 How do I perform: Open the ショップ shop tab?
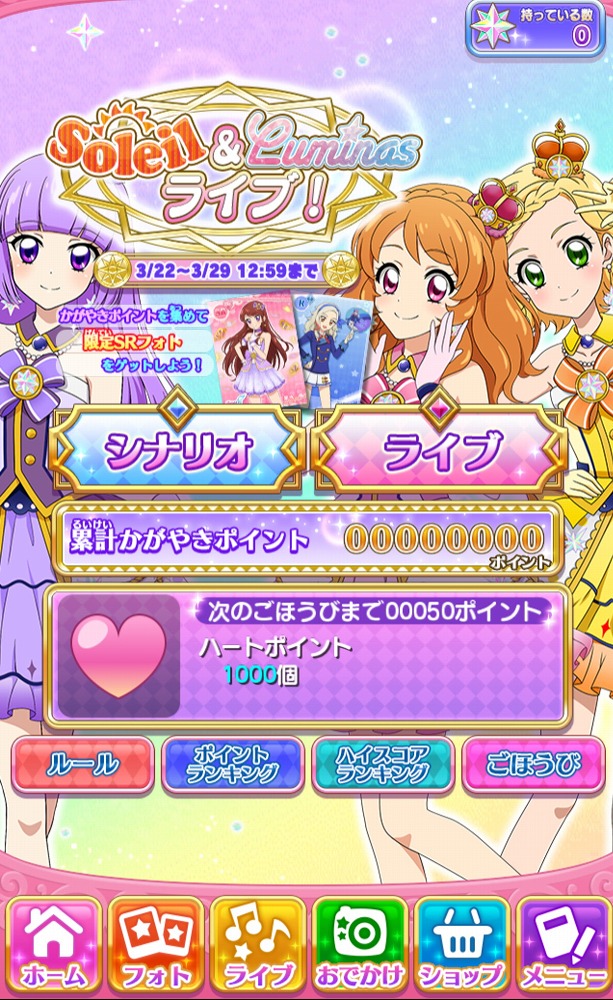[461, 945]
